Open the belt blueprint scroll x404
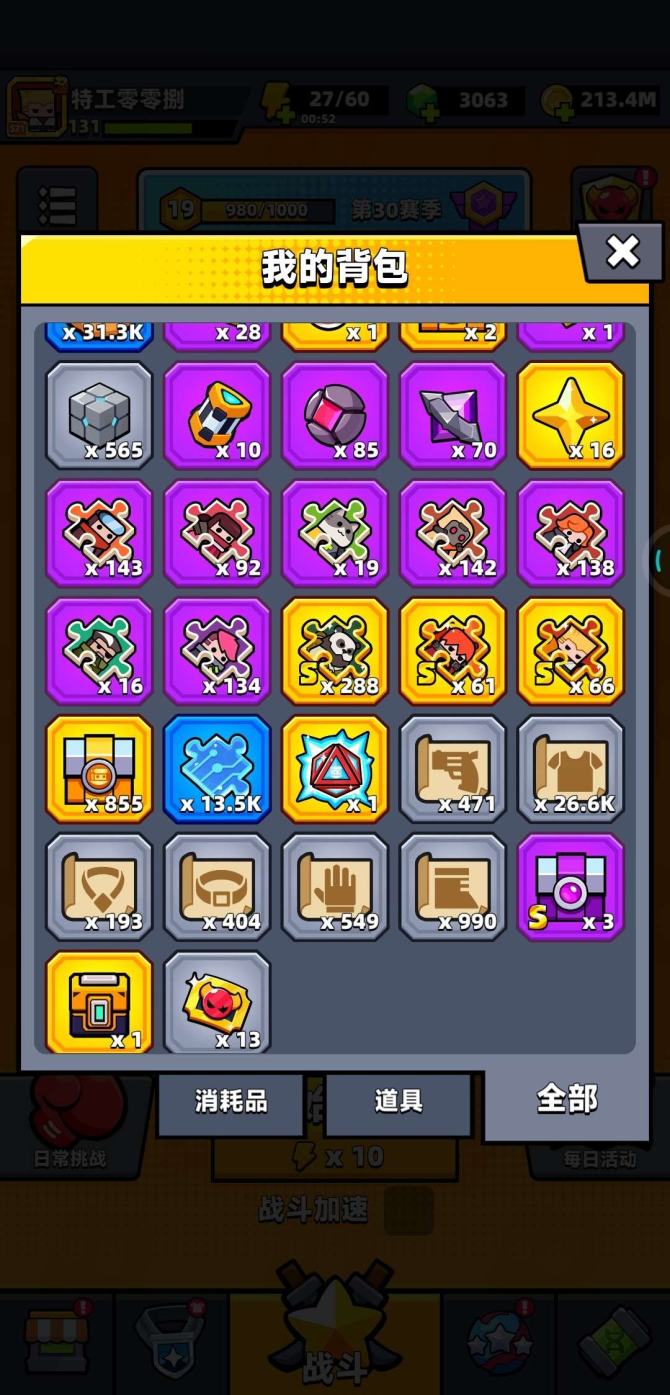670x1395 pixels. pyautogui.click(x=217, y=887)
